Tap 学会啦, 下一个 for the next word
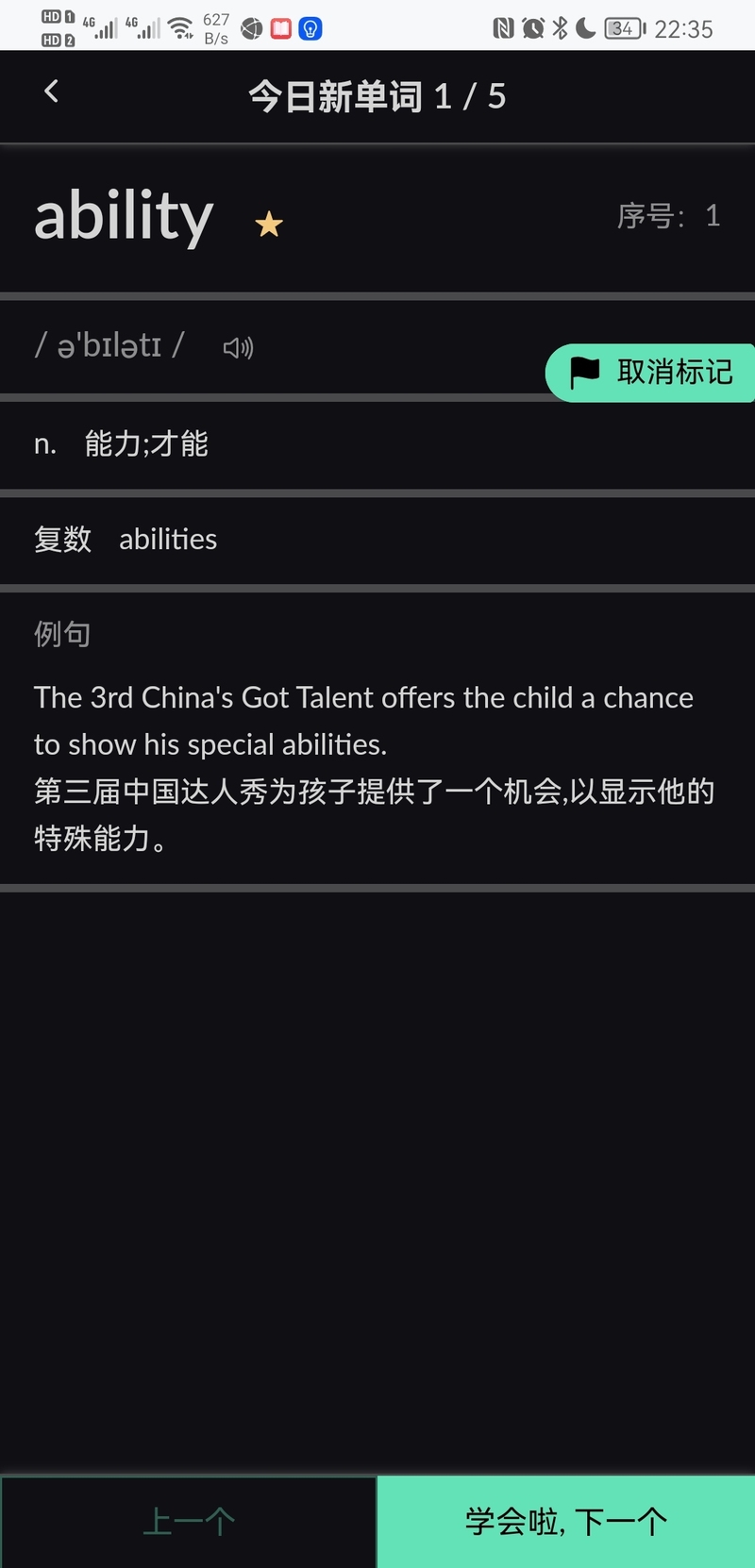 (566, 1522)
